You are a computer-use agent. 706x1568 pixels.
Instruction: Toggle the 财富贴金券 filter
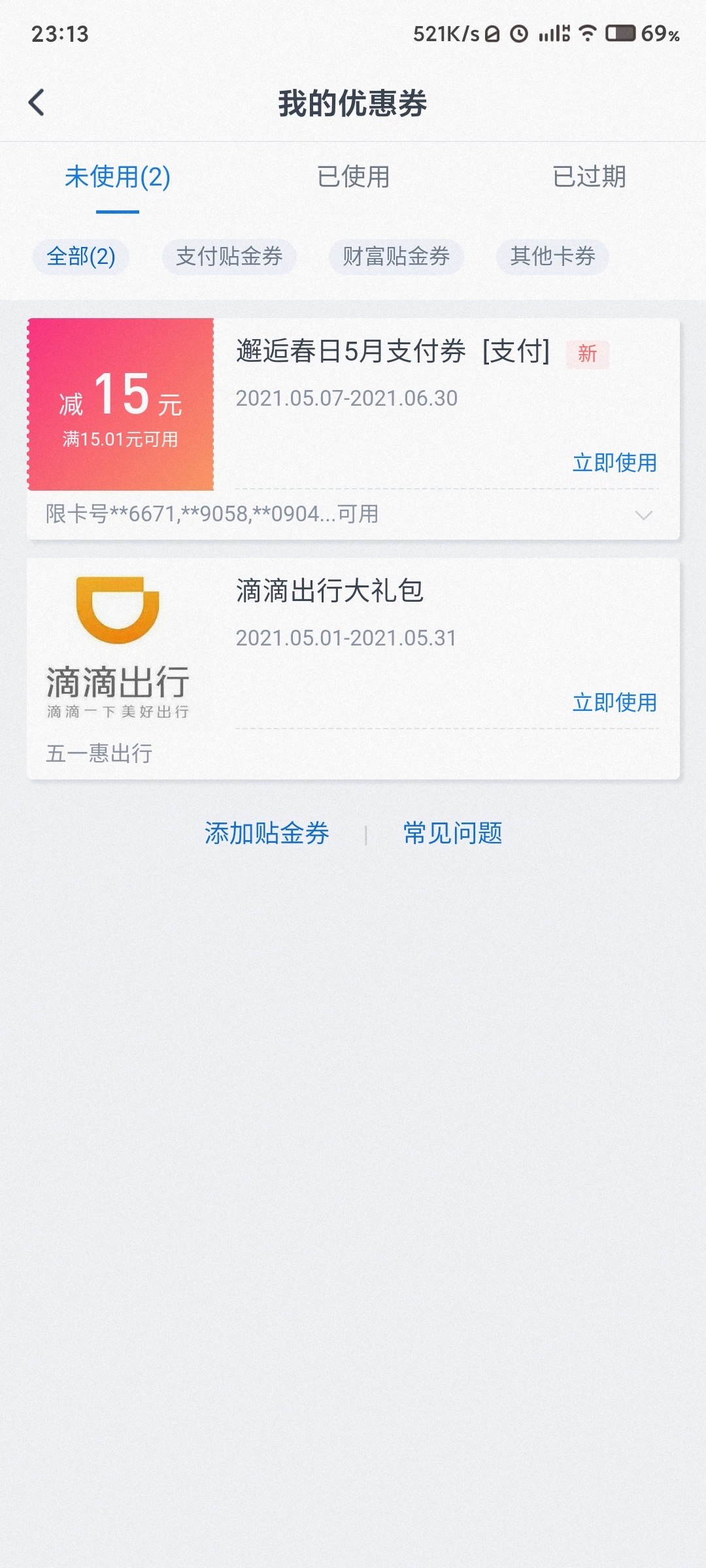[x=397, y=257]
